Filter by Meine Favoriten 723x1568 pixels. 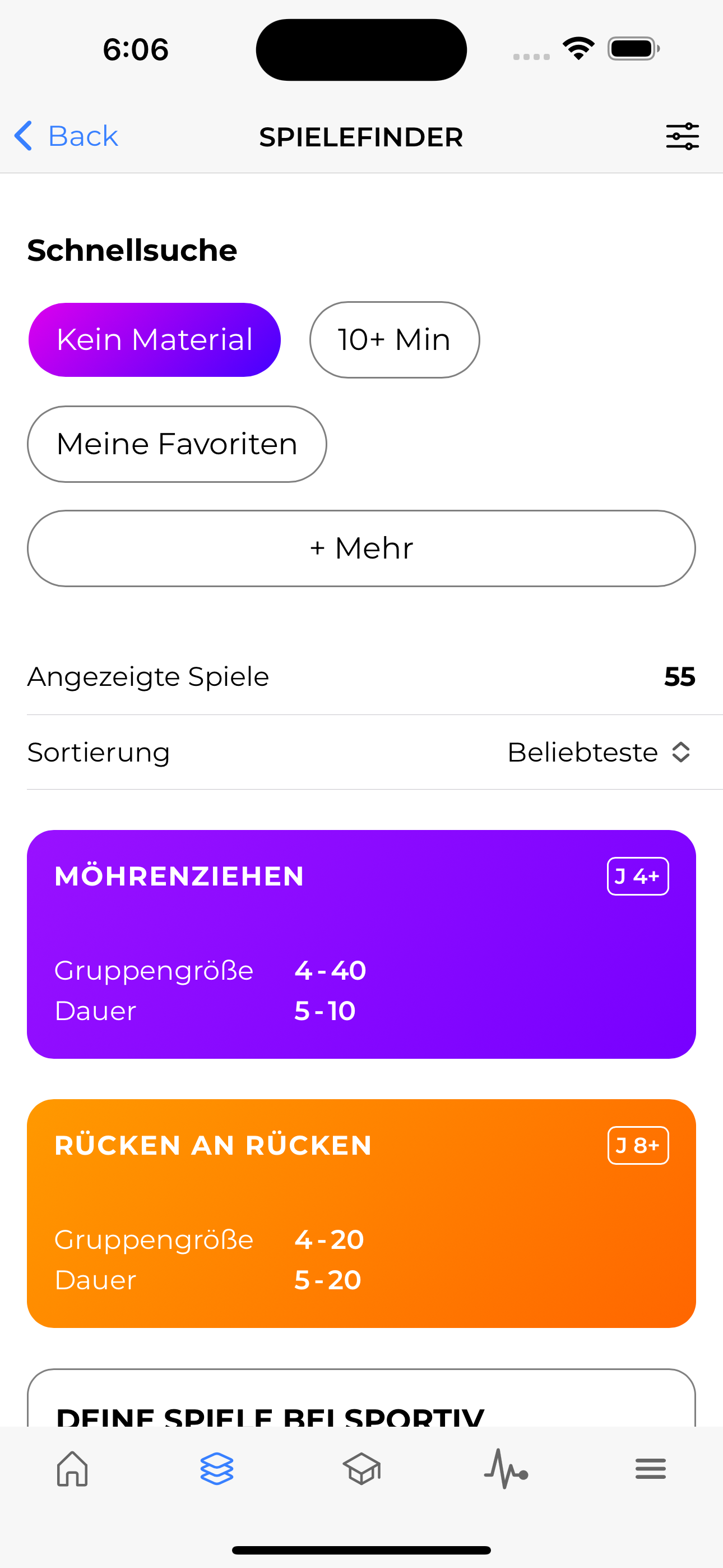(x=177, y=444)
